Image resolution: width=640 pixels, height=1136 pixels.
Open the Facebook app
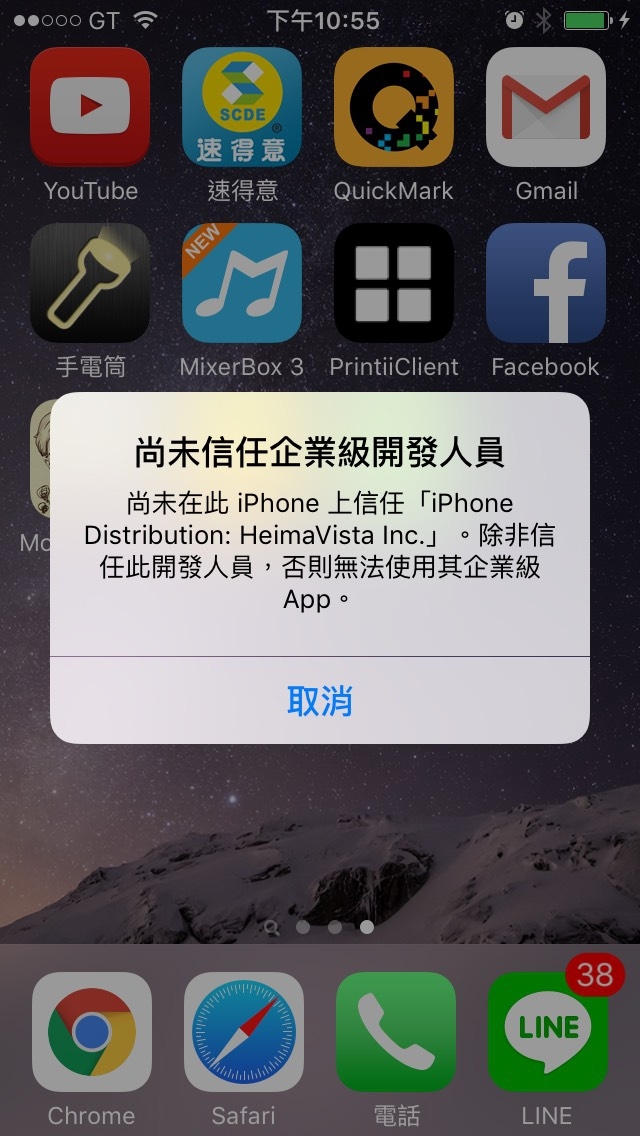546,283
